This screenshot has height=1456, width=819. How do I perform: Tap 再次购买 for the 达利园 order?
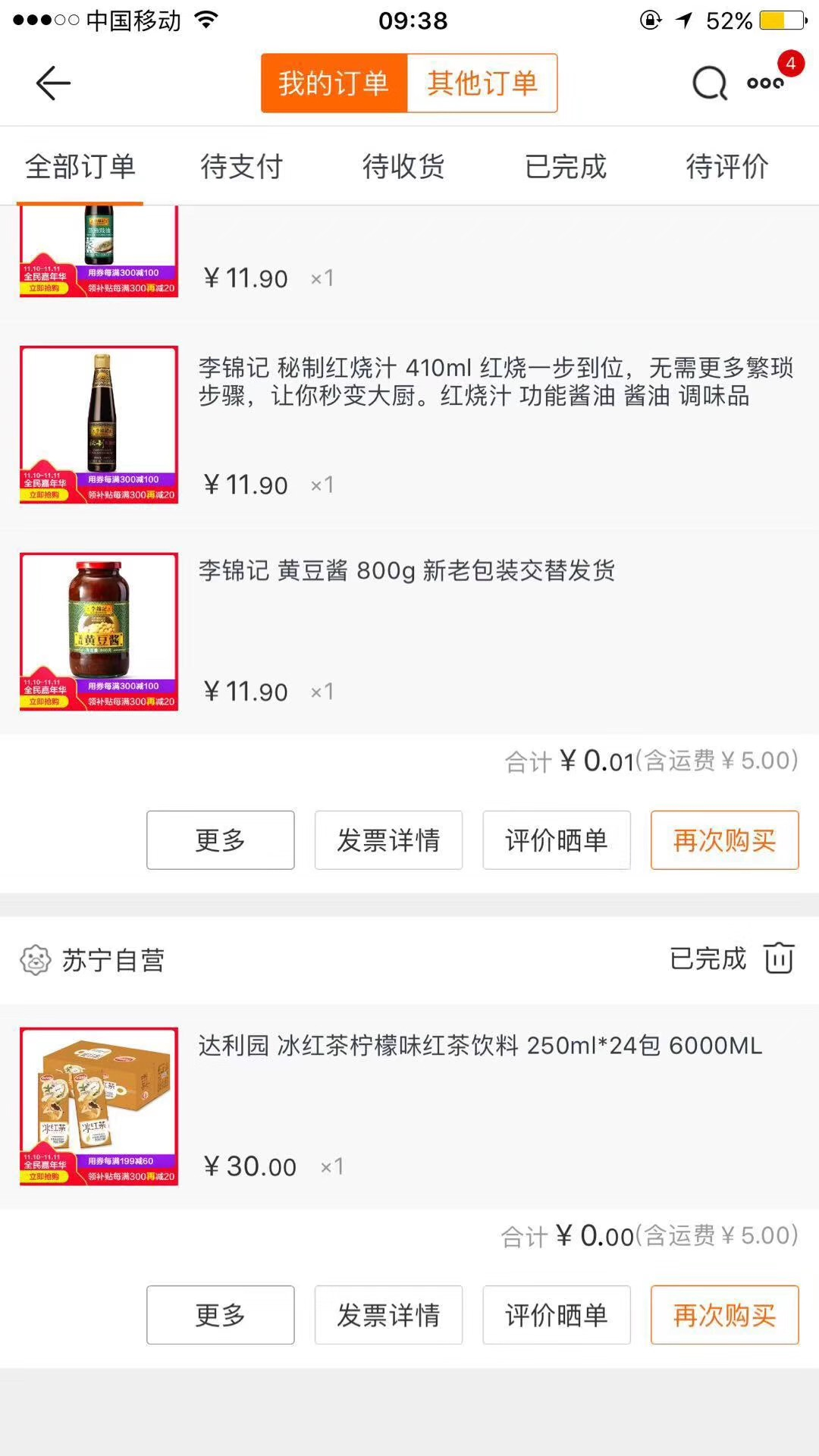724,1315
